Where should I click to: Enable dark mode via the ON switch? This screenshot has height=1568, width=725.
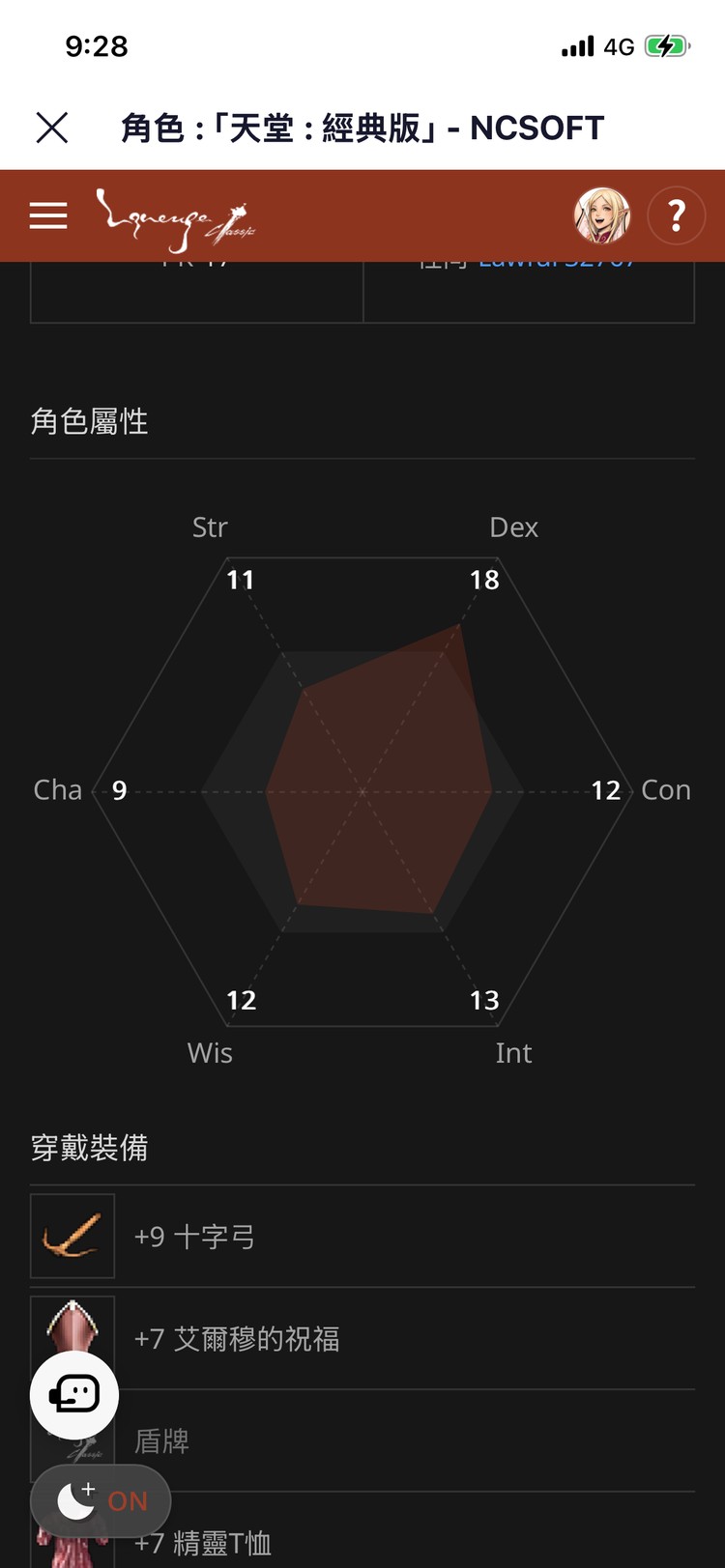(127, 1500)
